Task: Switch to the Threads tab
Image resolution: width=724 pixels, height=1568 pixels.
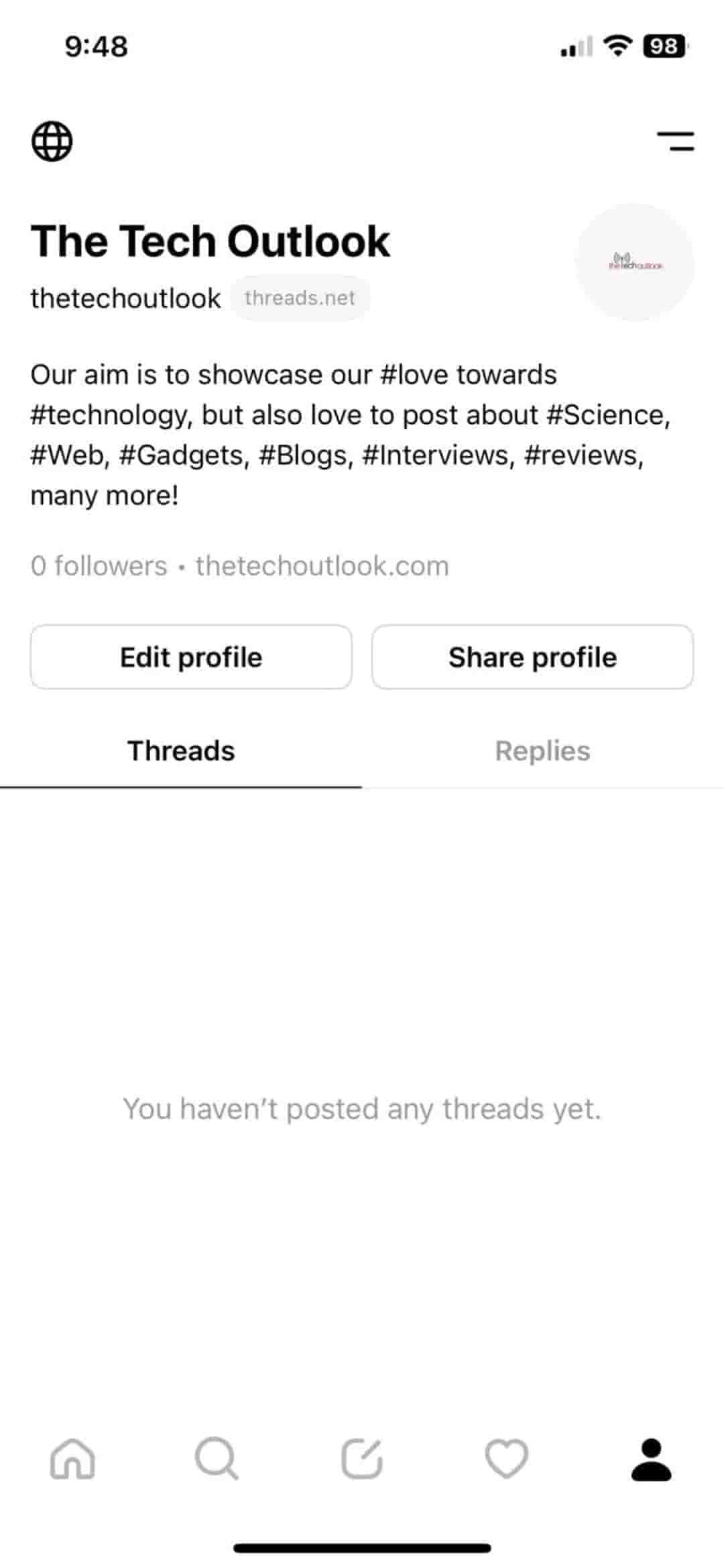Action: click(181, 751)
